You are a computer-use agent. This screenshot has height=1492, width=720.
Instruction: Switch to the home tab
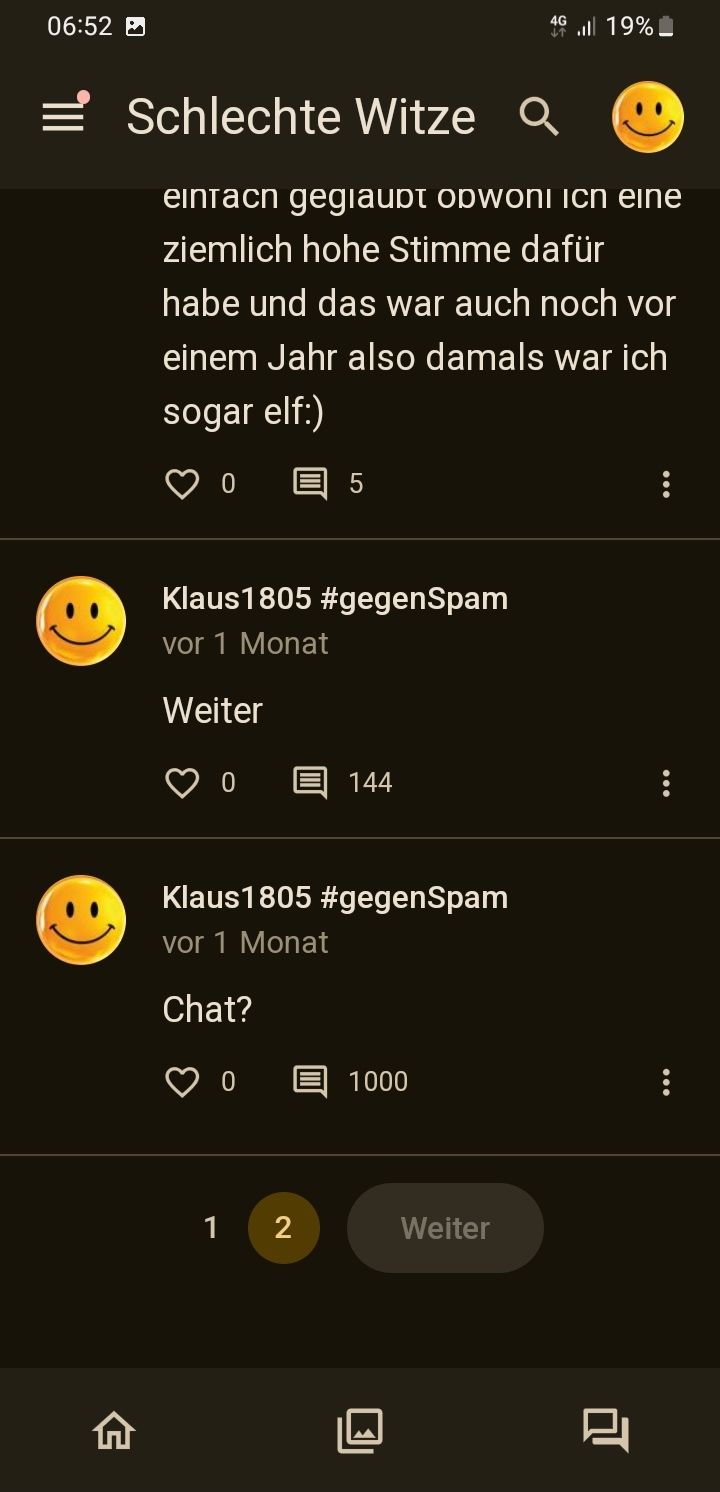coord(114,1430)
